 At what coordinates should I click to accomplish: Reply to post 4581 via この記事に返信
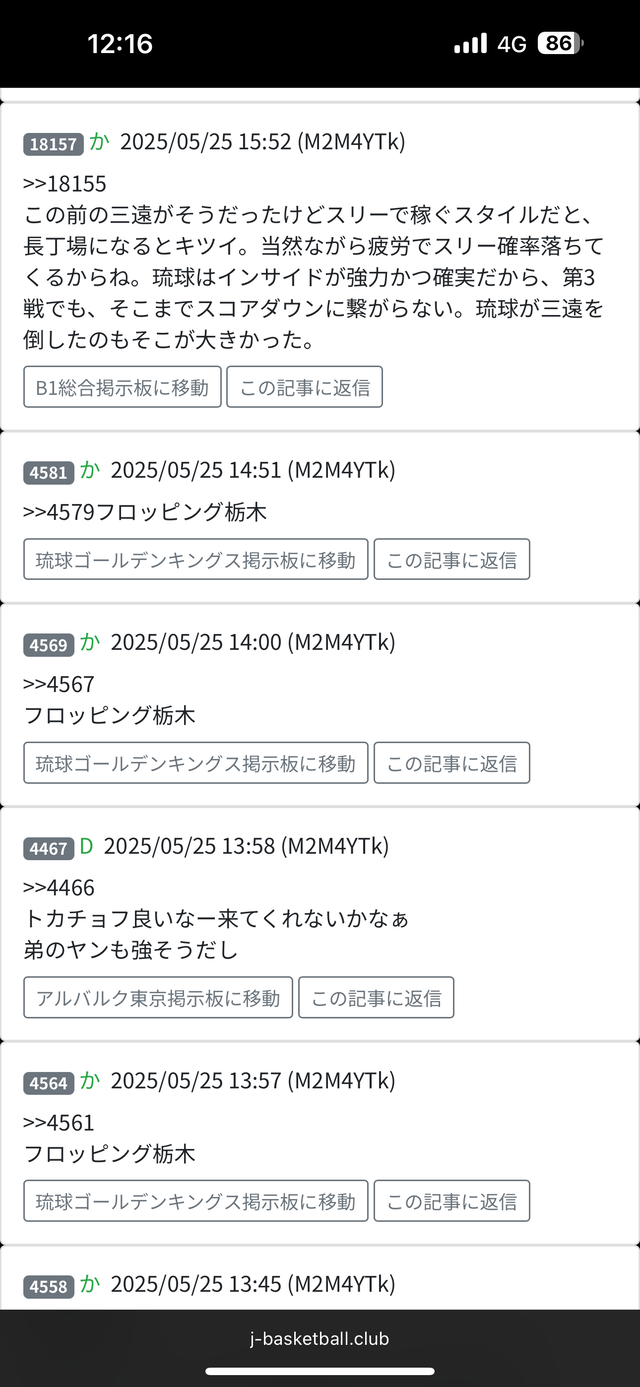point(452,560)
